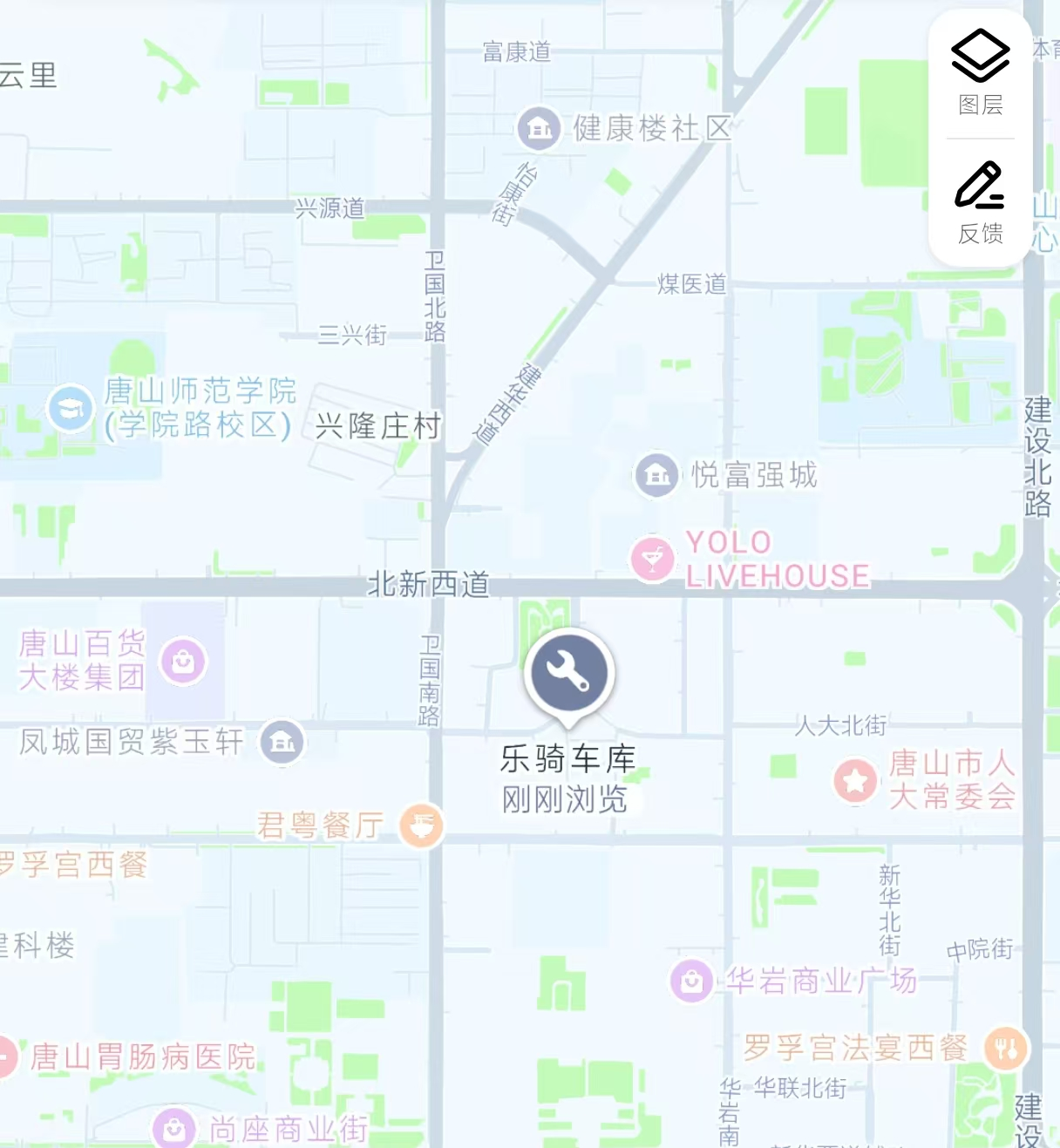The width and height of the screenshot is (1060, 1148).
Task: Tap the YOLO LIVEHOUSE marker
Action: [x=652, y=558]
